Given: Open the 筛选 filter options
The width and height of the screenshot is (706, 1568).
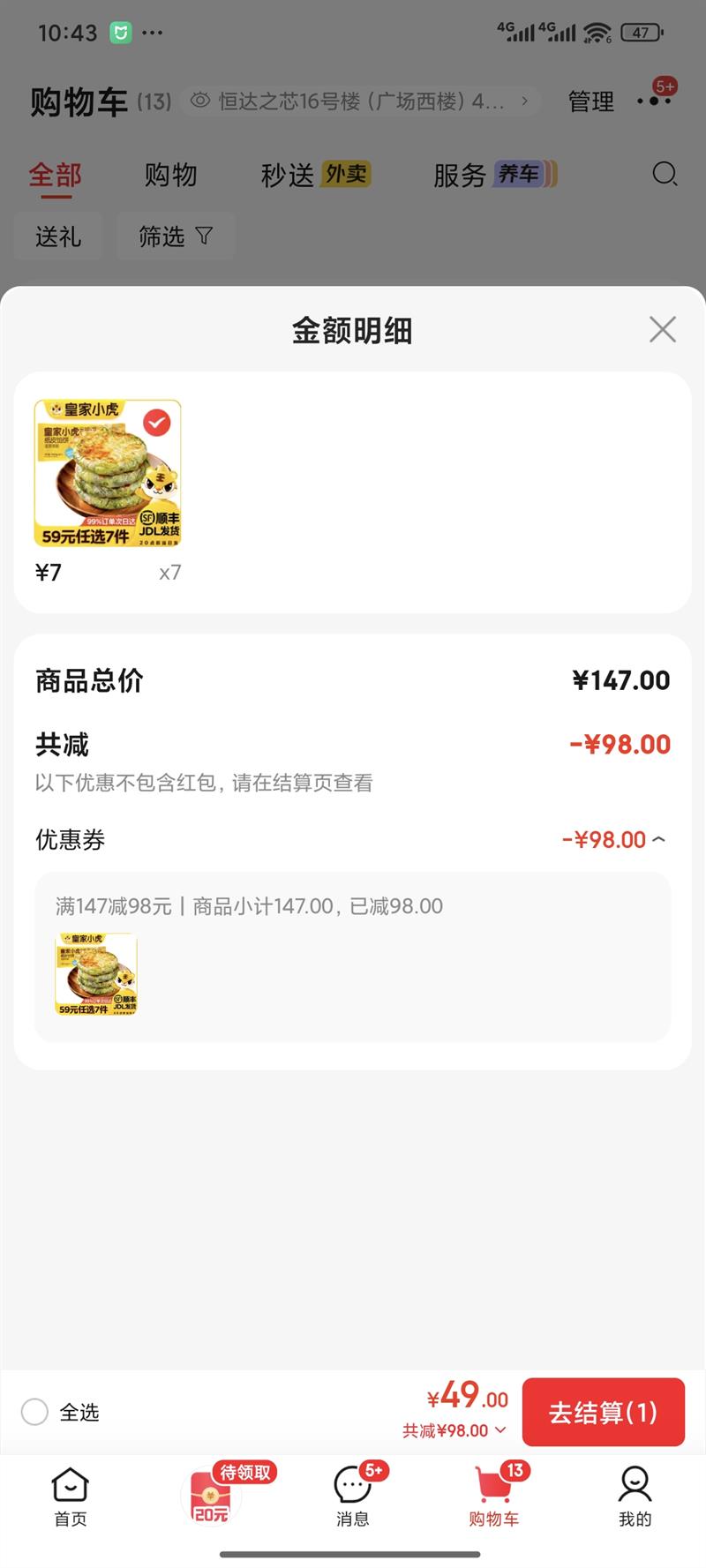Looking at the screenshot, I should coord(176,236).
